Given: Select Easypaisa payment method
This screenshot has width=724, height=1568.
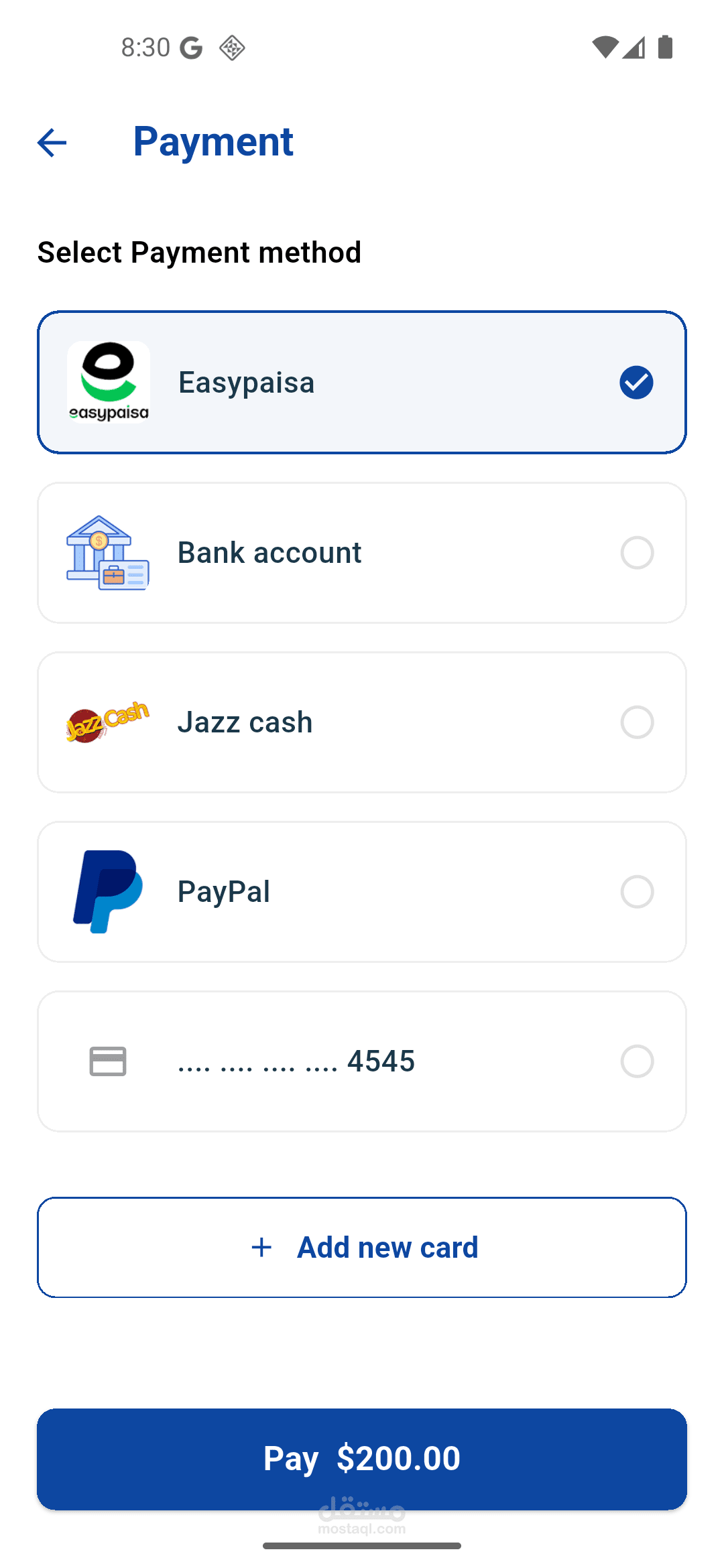Looking at the screenshot, I should click(362, 382).
